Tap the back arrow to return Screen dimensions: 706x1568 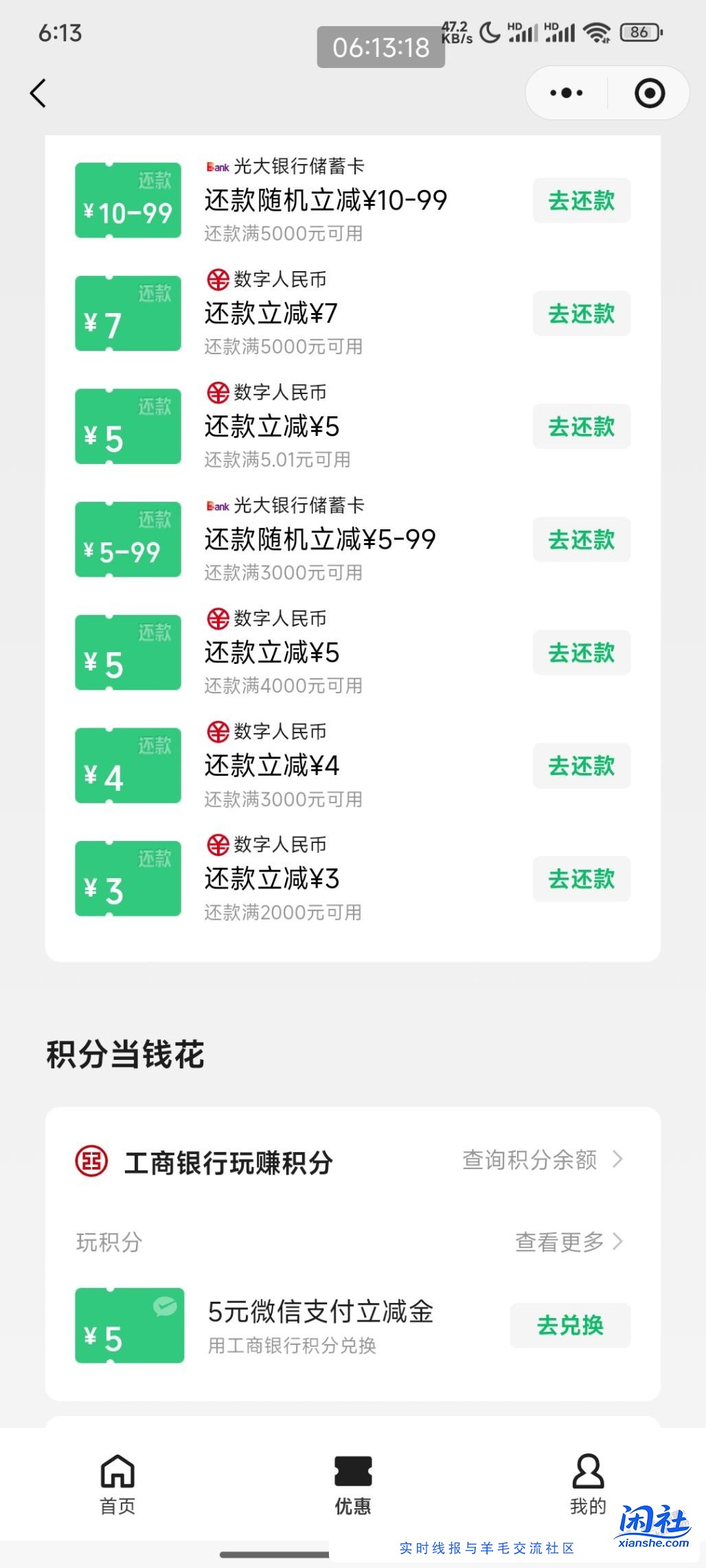[39, 93]
